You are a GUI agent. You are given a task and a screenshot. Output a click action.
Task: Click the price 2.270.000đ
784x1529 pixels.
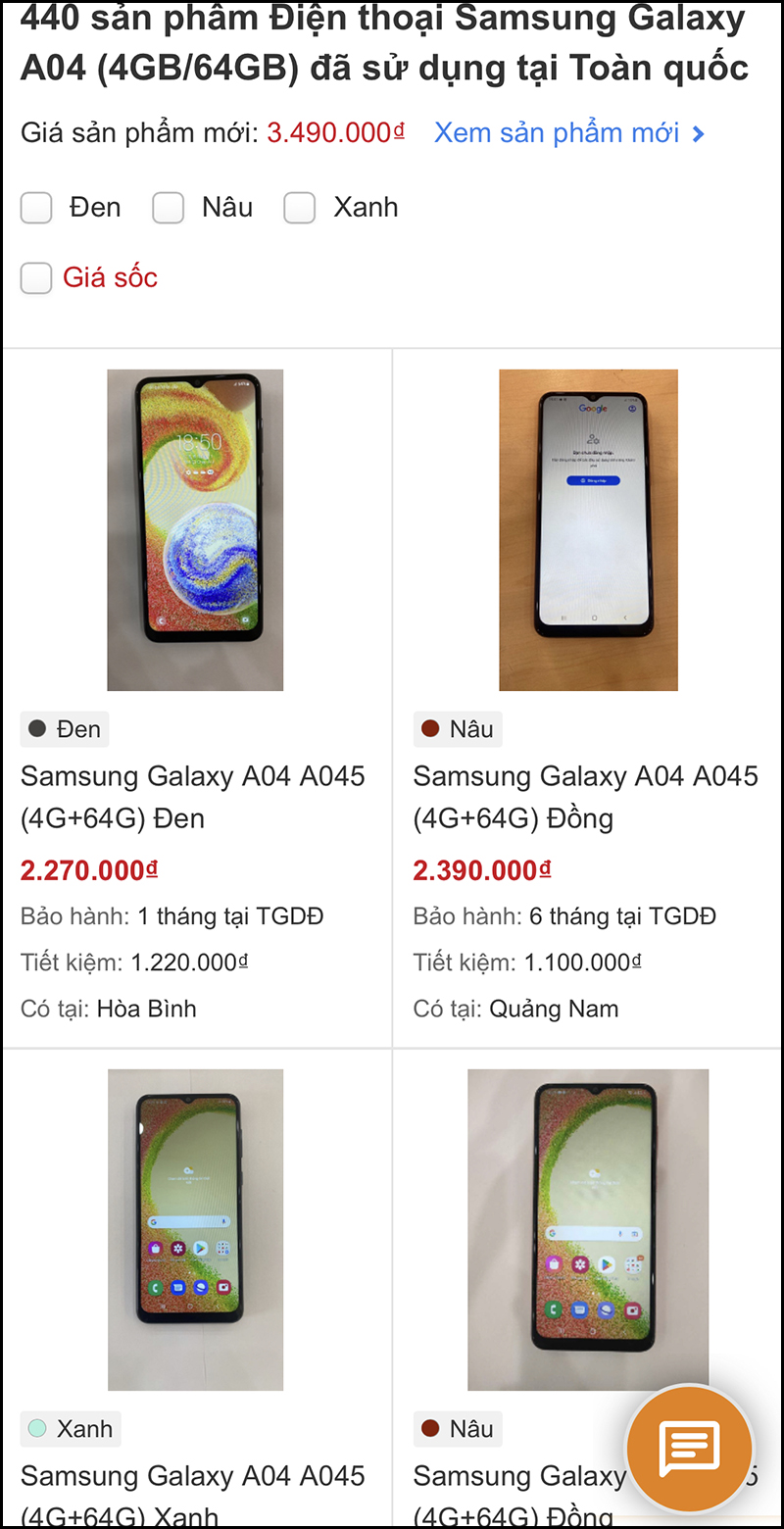(x=88, y=870)
